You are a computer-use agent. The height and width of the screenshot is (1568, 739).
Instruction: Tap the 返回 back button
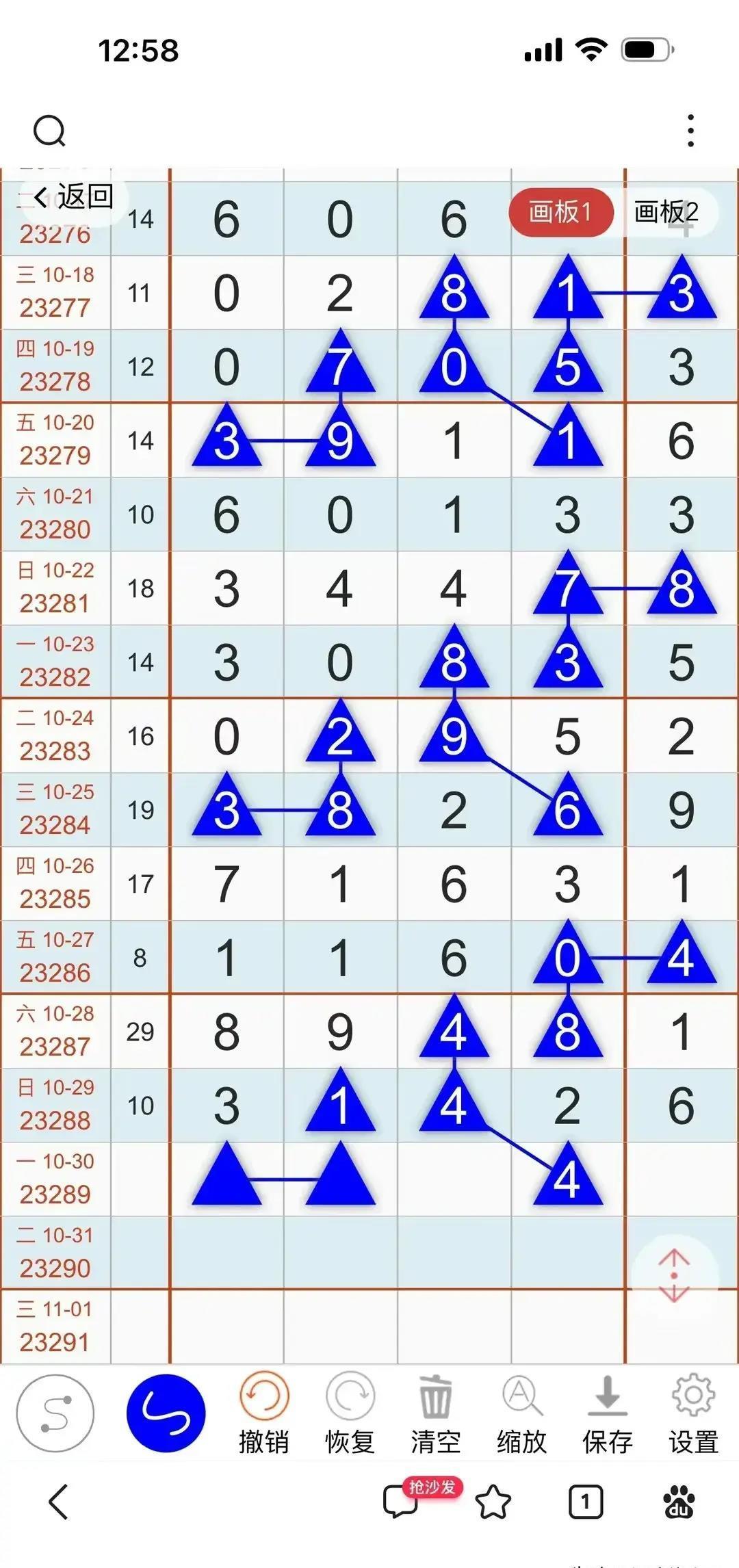[73, 198]
